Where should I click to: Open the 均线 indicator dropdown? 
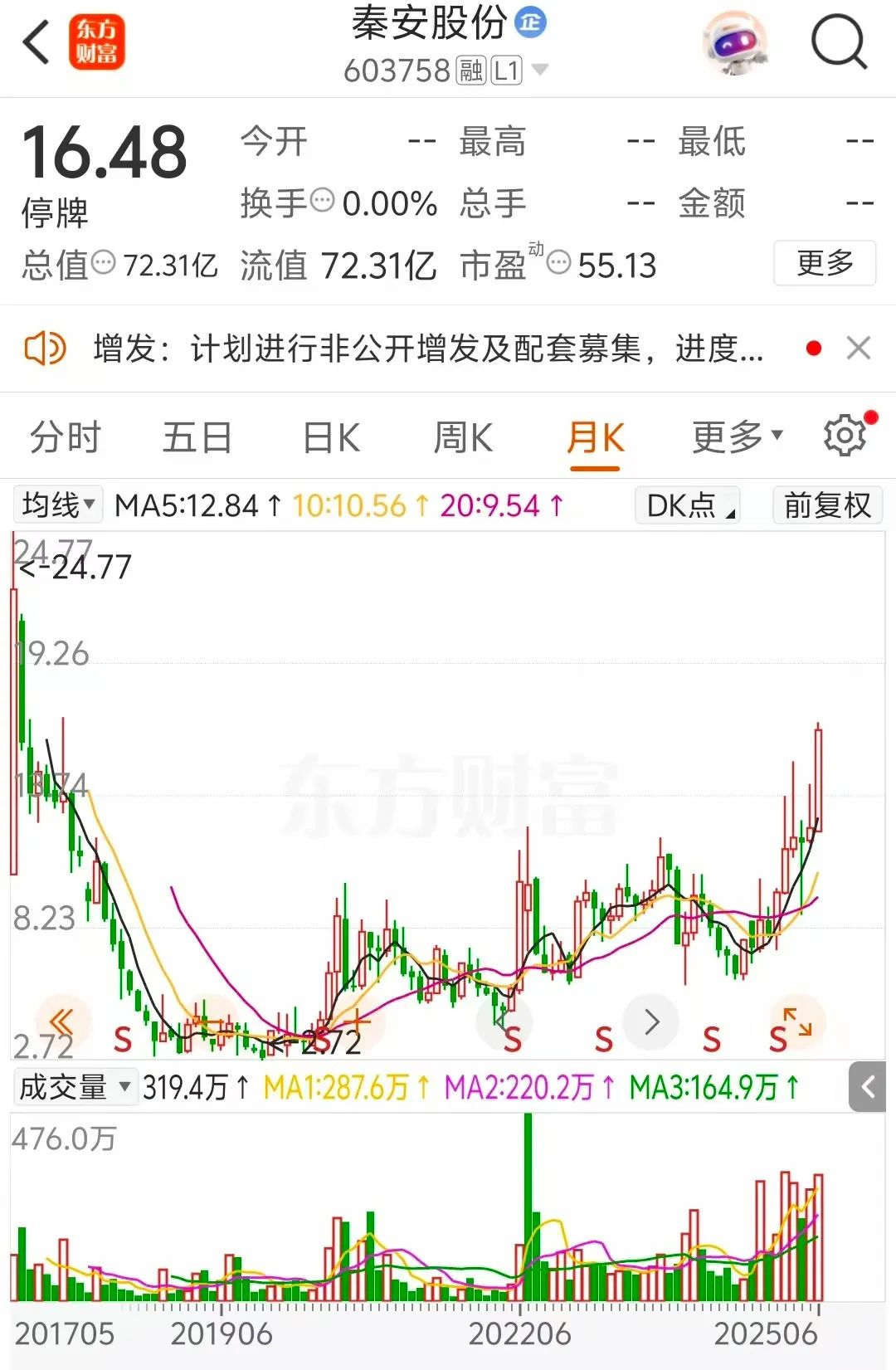click(x=58, y=505)
